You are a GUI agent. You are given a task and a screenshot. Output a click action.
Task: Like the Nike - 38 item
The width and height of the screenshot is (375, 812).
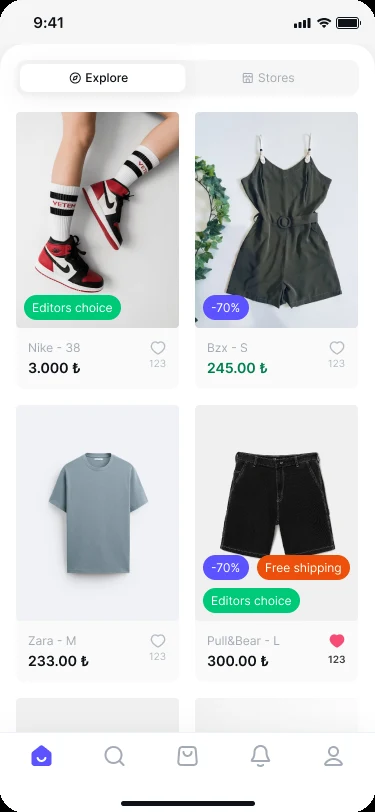157,348
